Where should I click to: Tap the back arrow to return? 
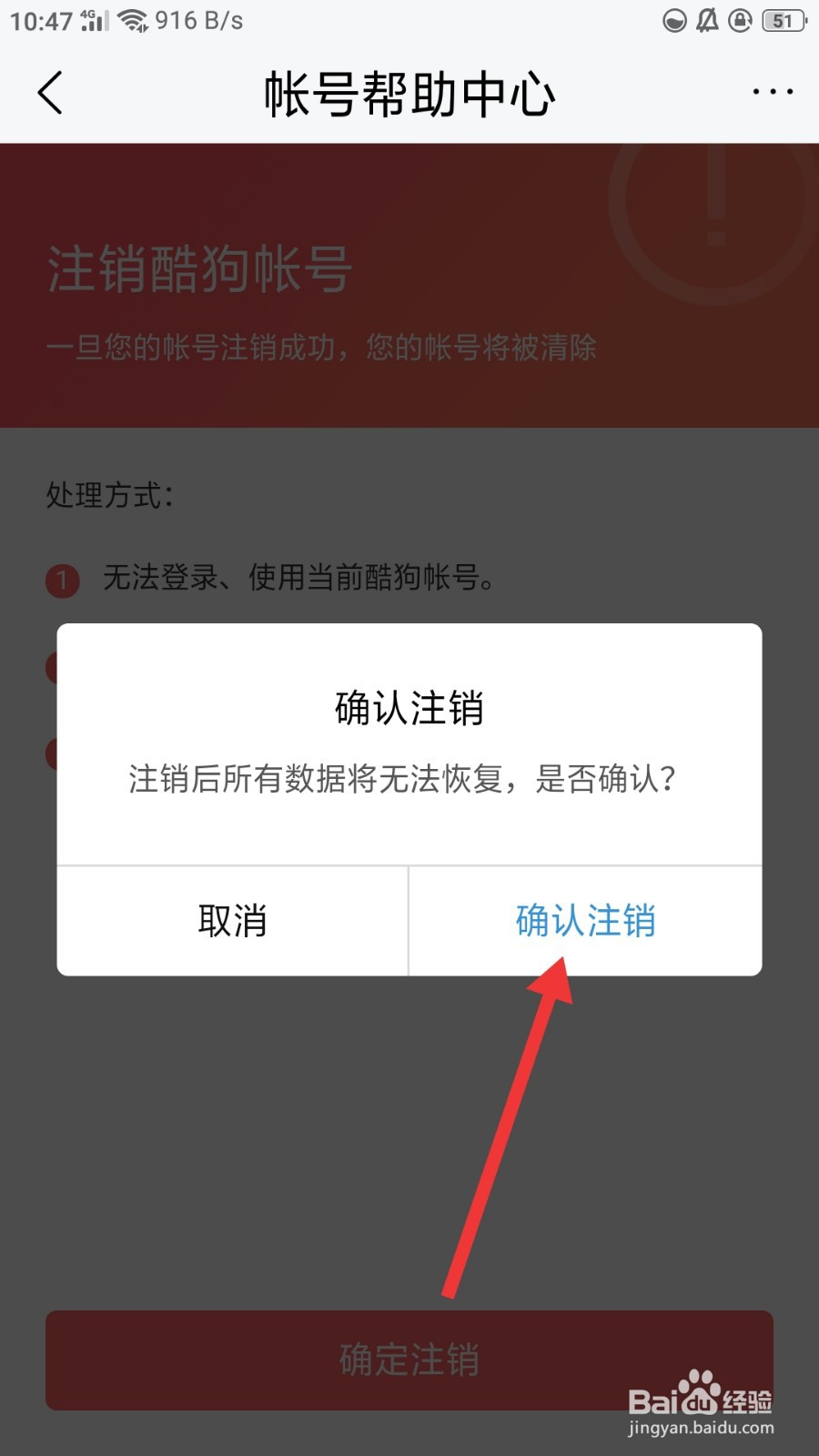point(50,91)
